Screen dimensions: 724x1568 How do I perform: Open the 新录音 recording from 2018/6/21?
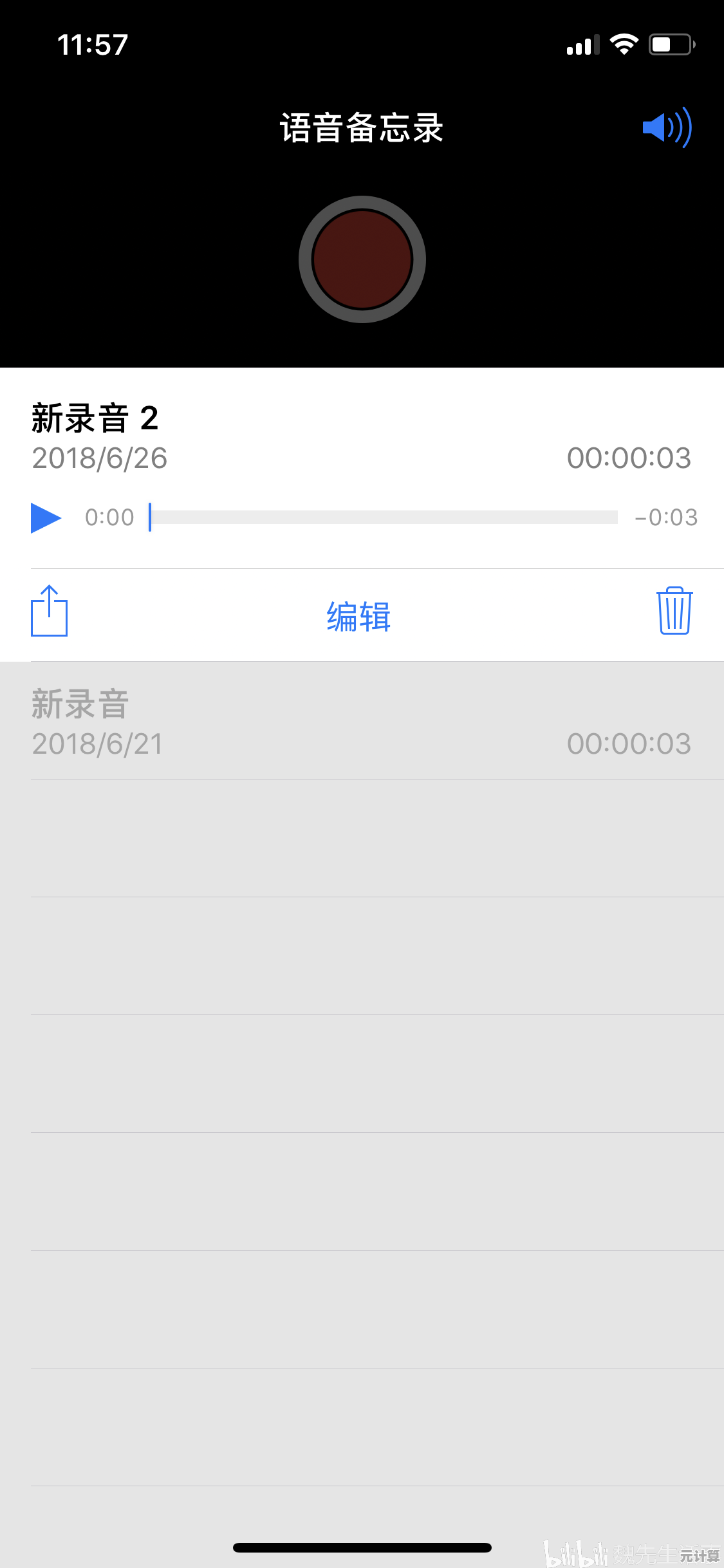click(x=362, y=722)
